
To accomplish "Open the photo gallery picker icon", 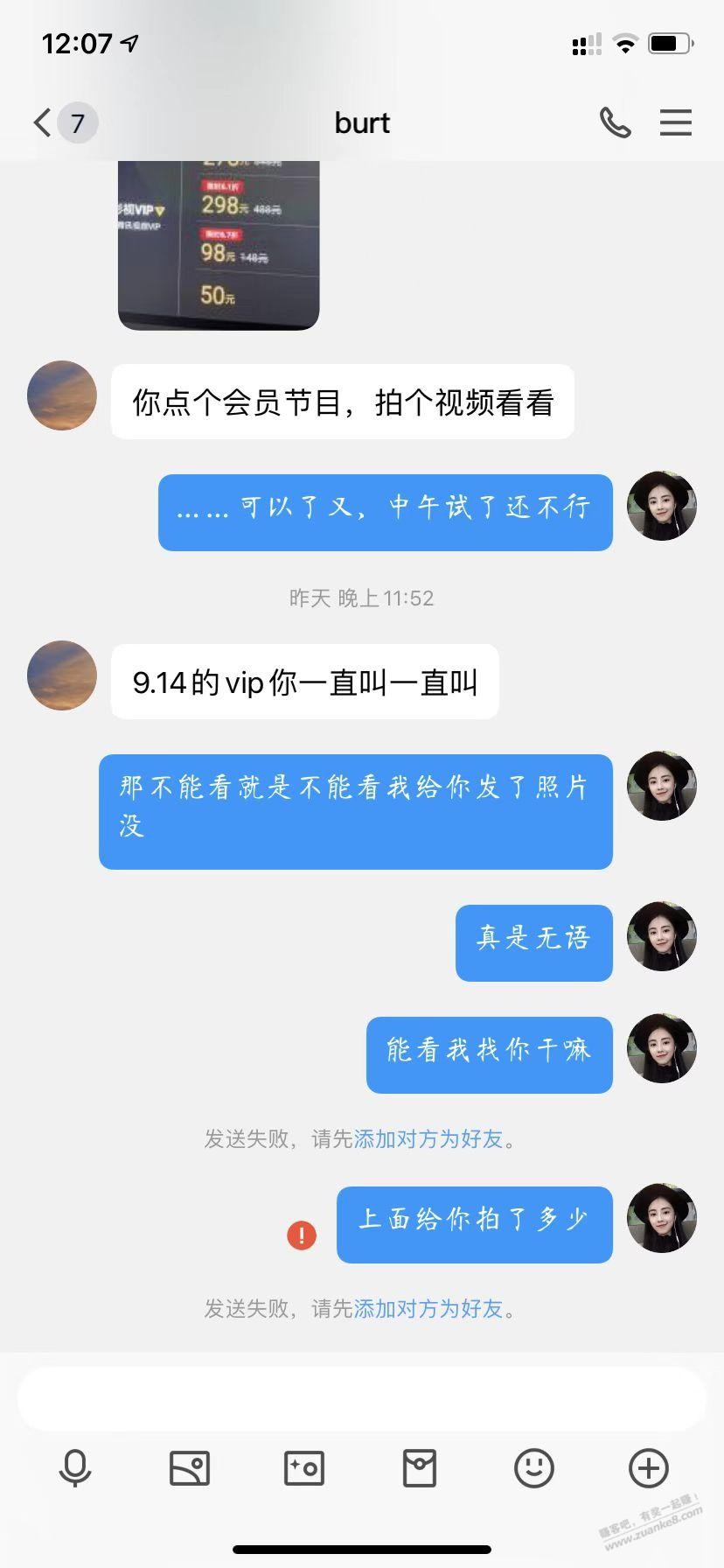I will 189,1470.
